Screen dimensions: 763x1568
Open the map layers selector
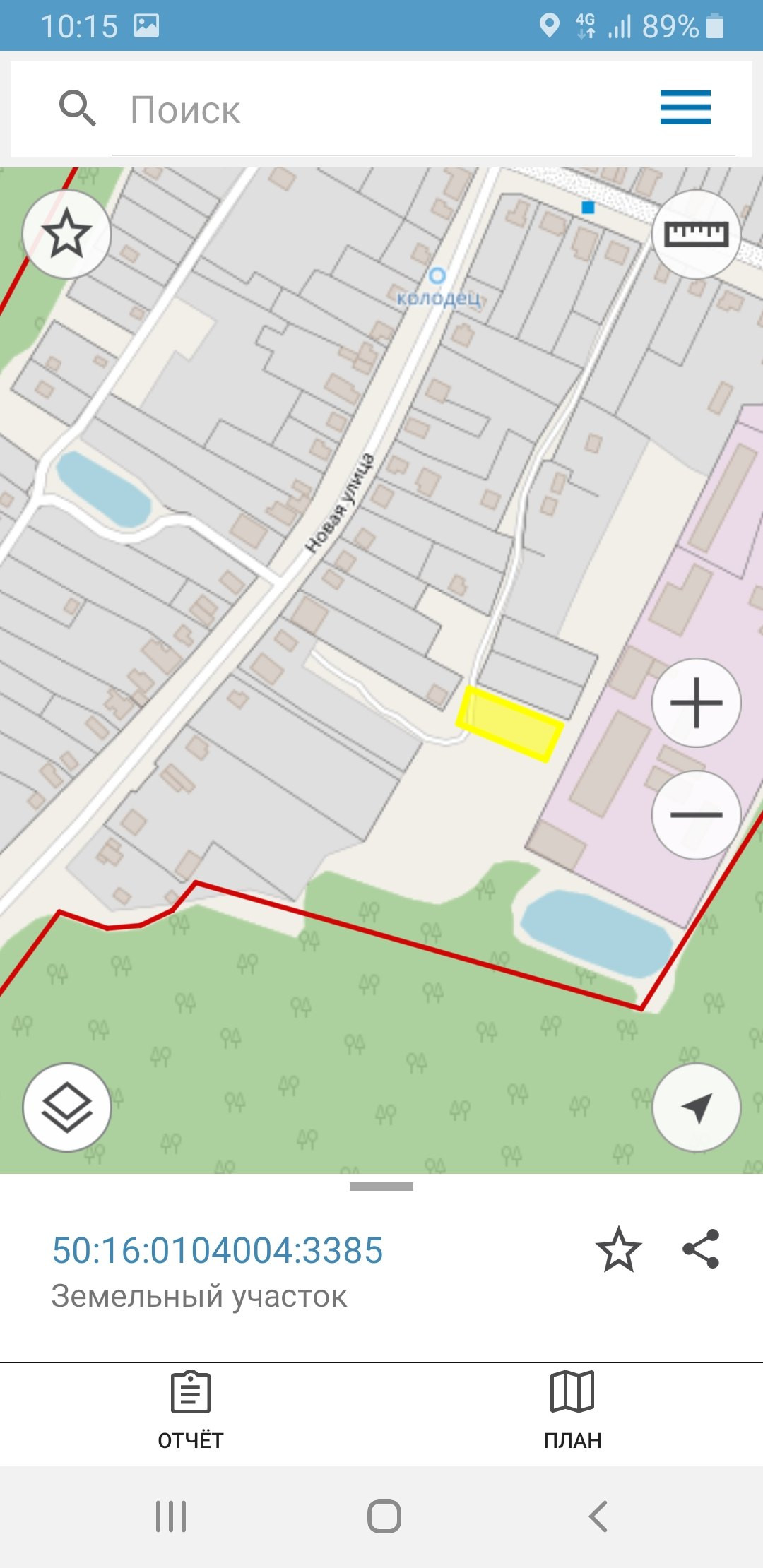click(x=67, y=1107)
